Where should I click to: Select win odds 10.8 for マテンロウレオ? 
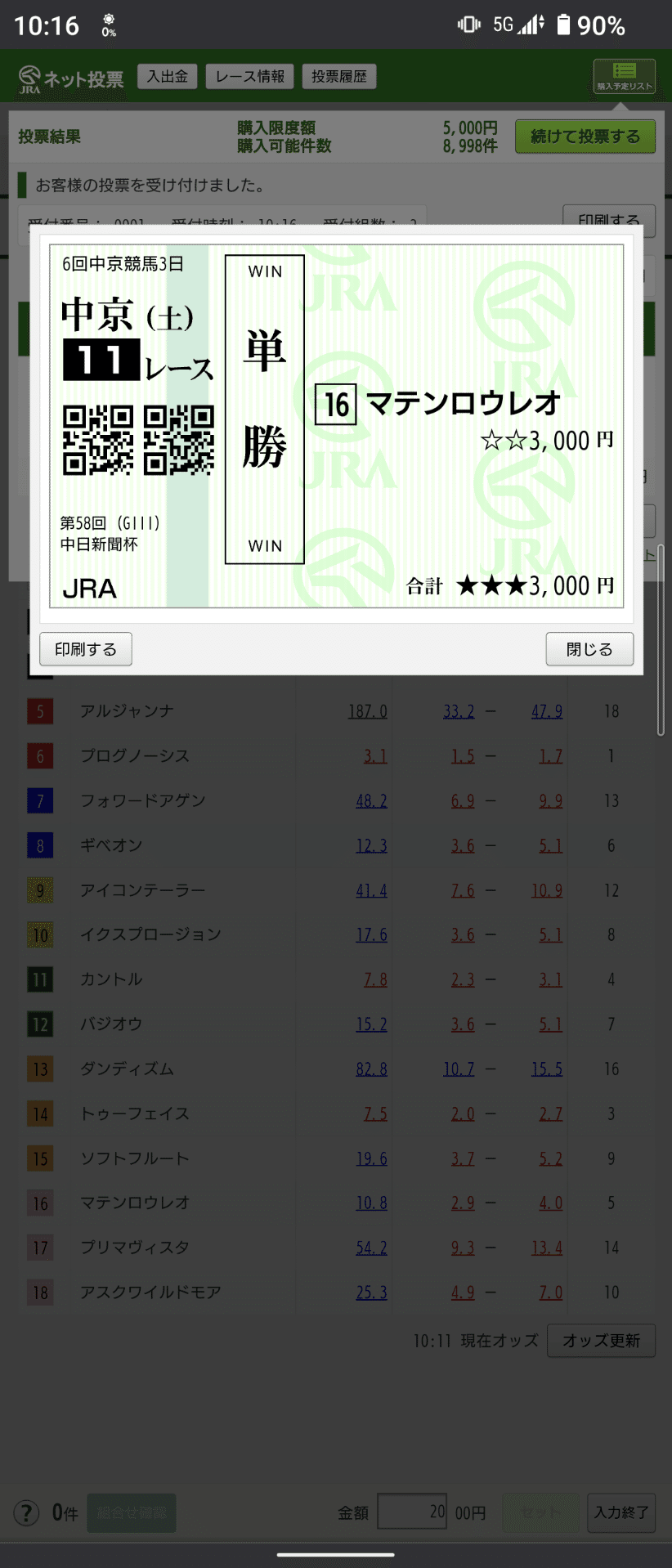[371, 1203]
